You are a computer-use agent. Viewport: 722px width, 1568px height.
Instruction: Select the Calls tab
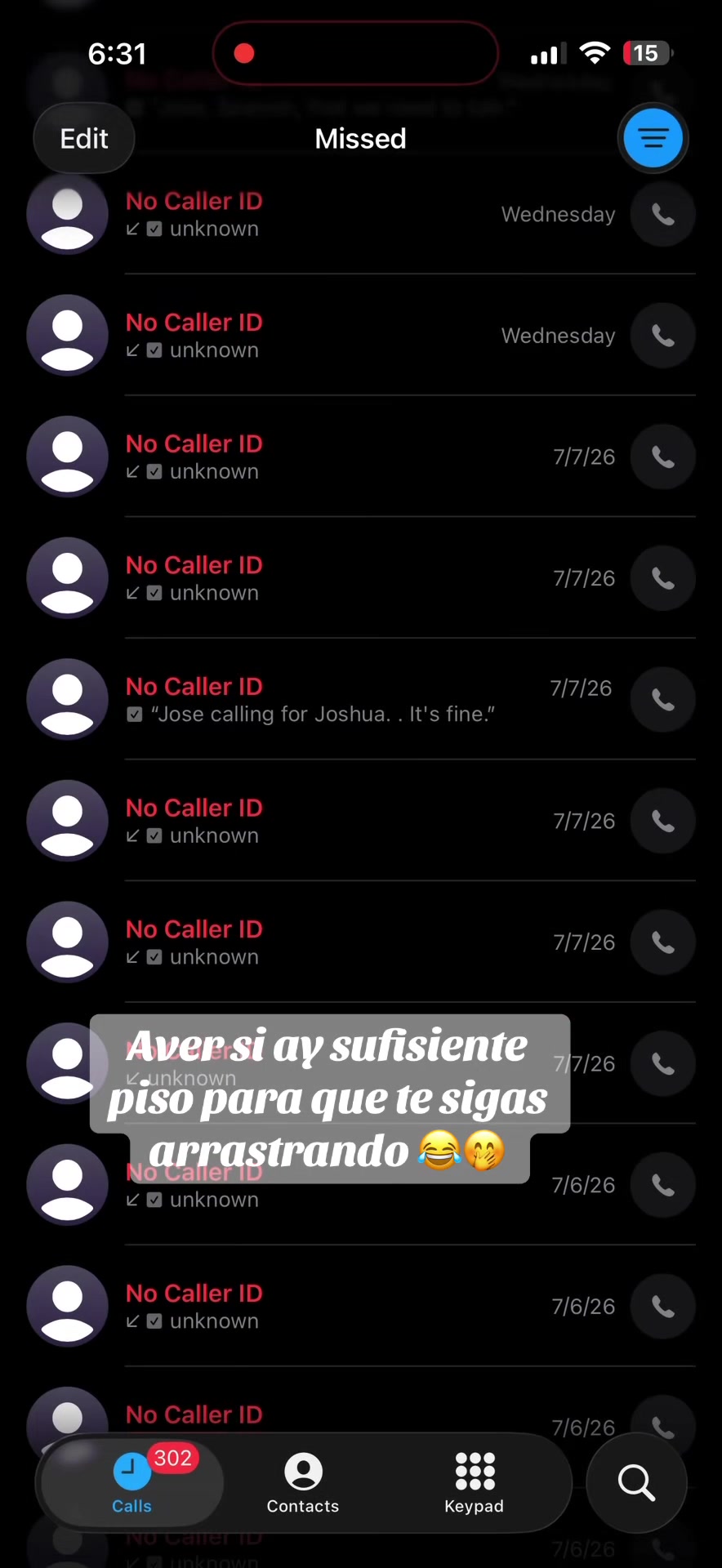point(132,1483)
